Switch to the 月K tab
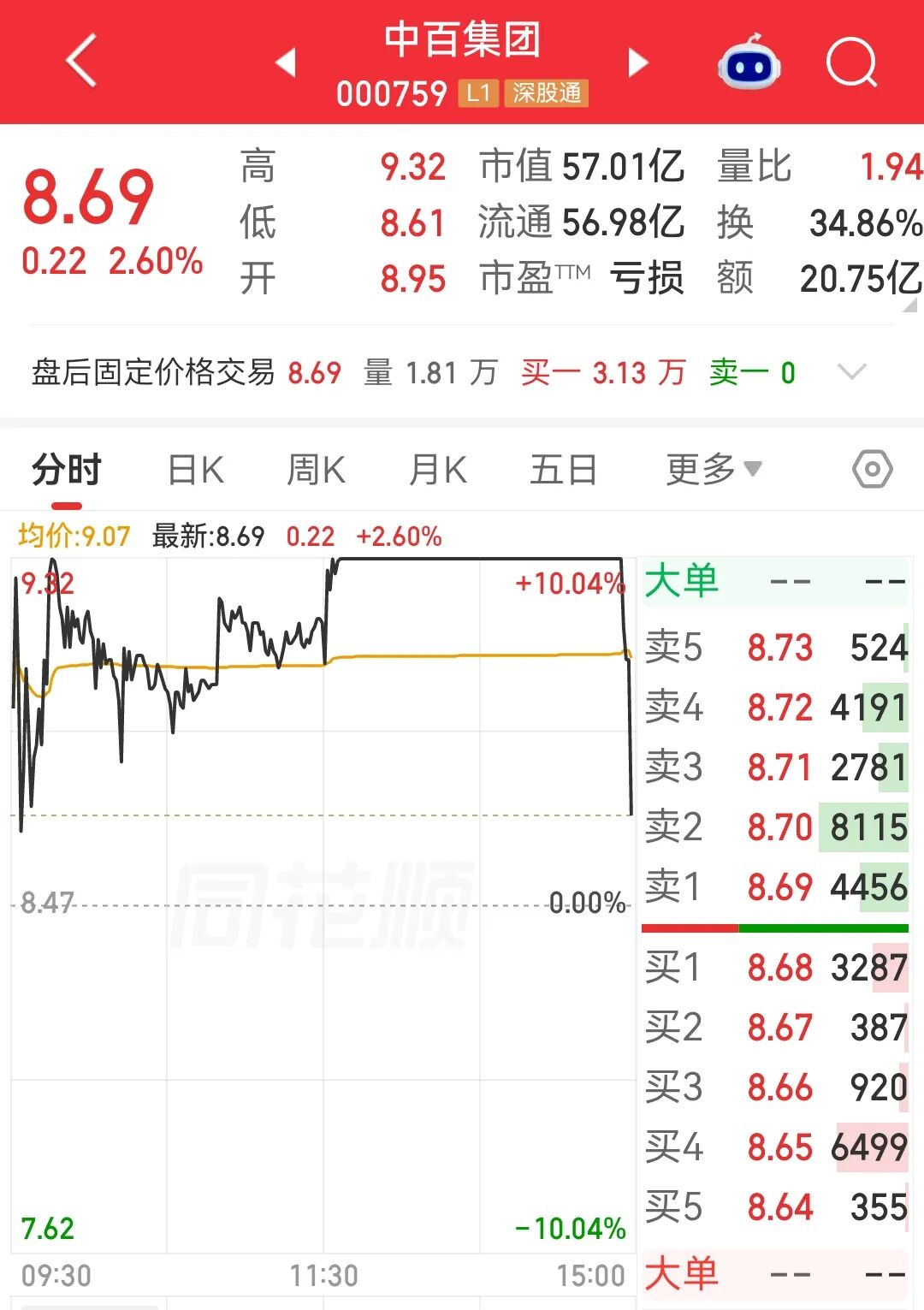924x1310 pixels. [438, 470]
